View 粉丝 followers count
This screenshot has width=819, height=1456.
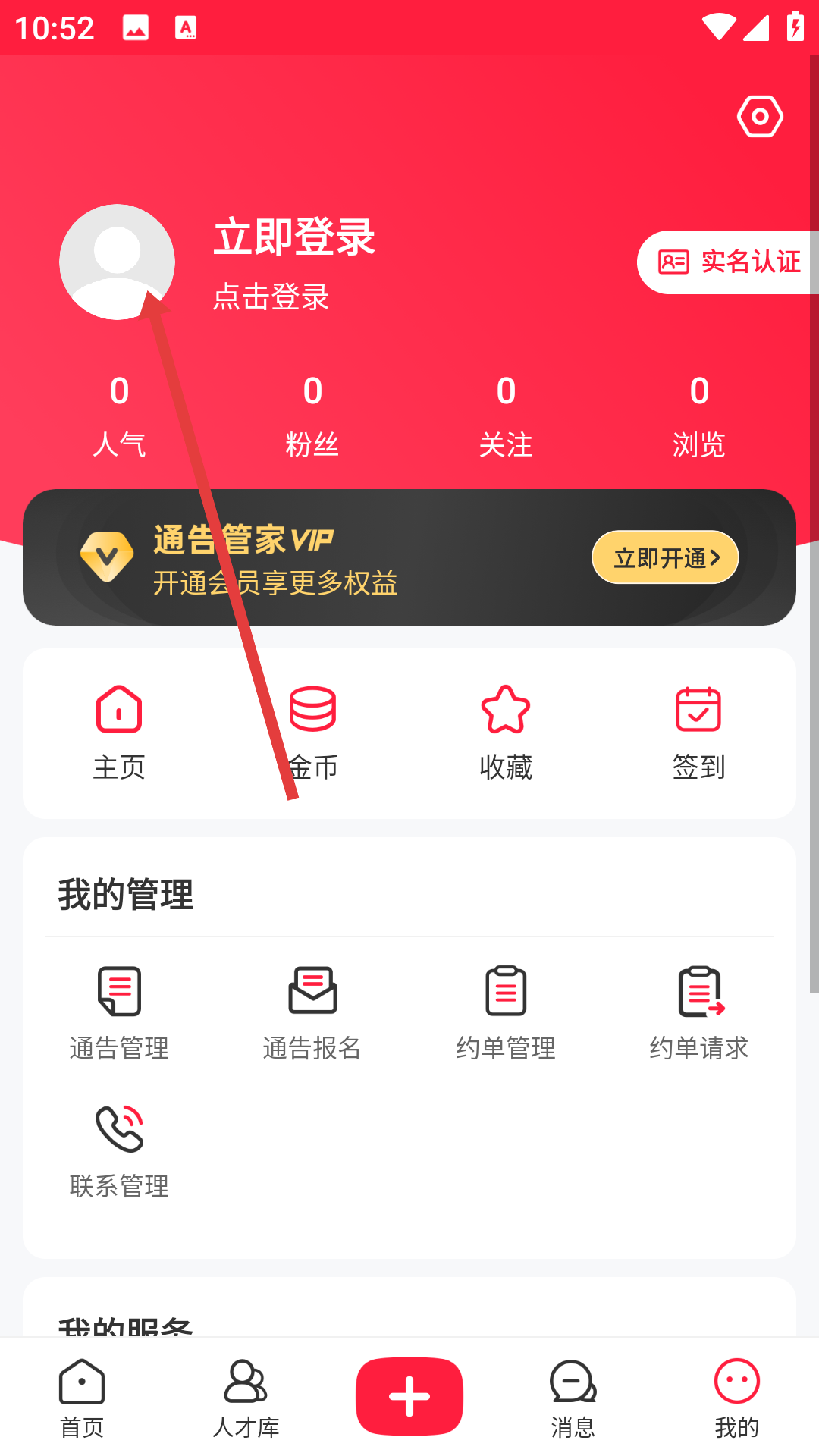coord(312,415)
